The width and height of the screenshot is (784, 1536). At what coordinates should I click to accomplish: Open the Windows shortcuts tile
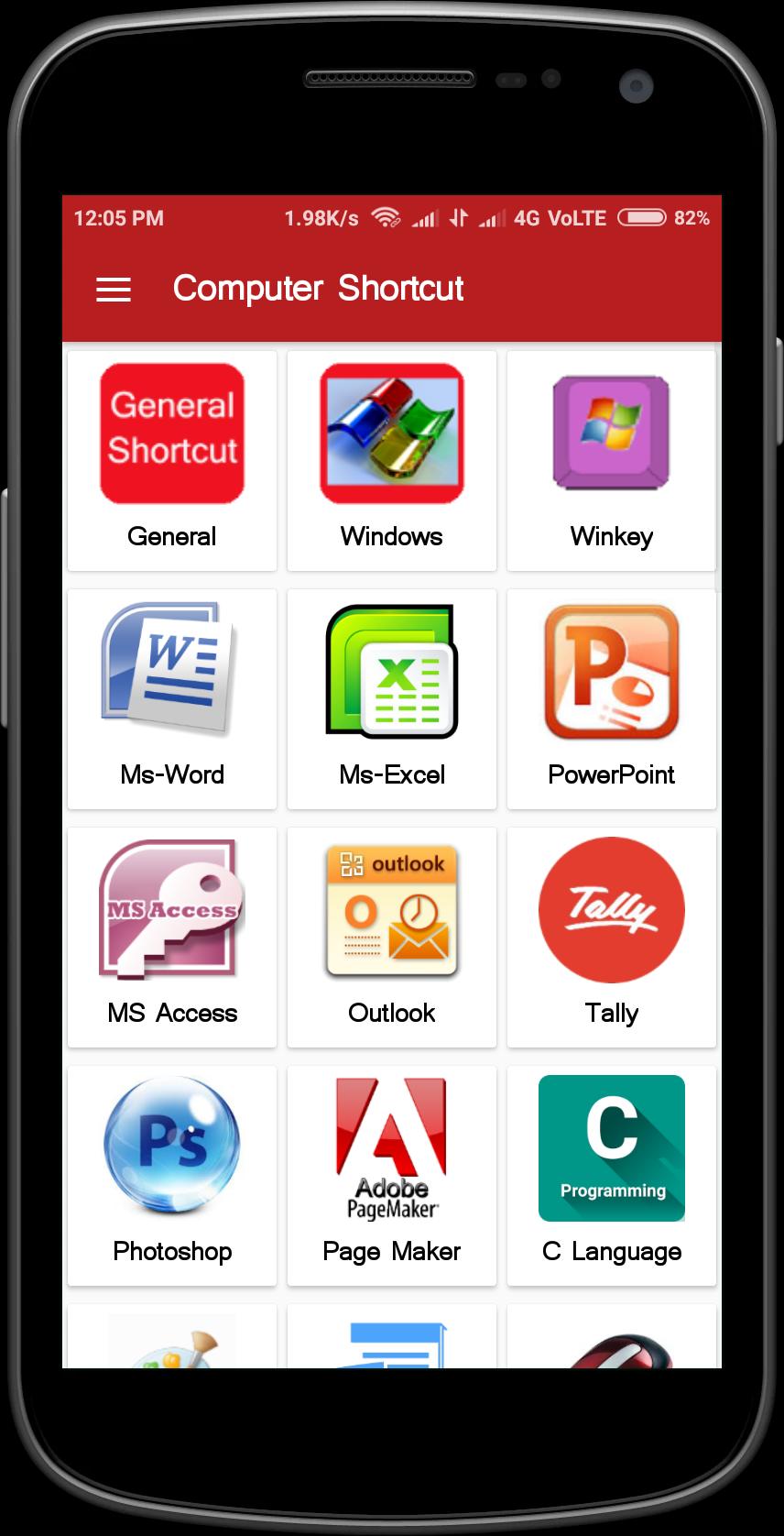click(x=392, y=460)
